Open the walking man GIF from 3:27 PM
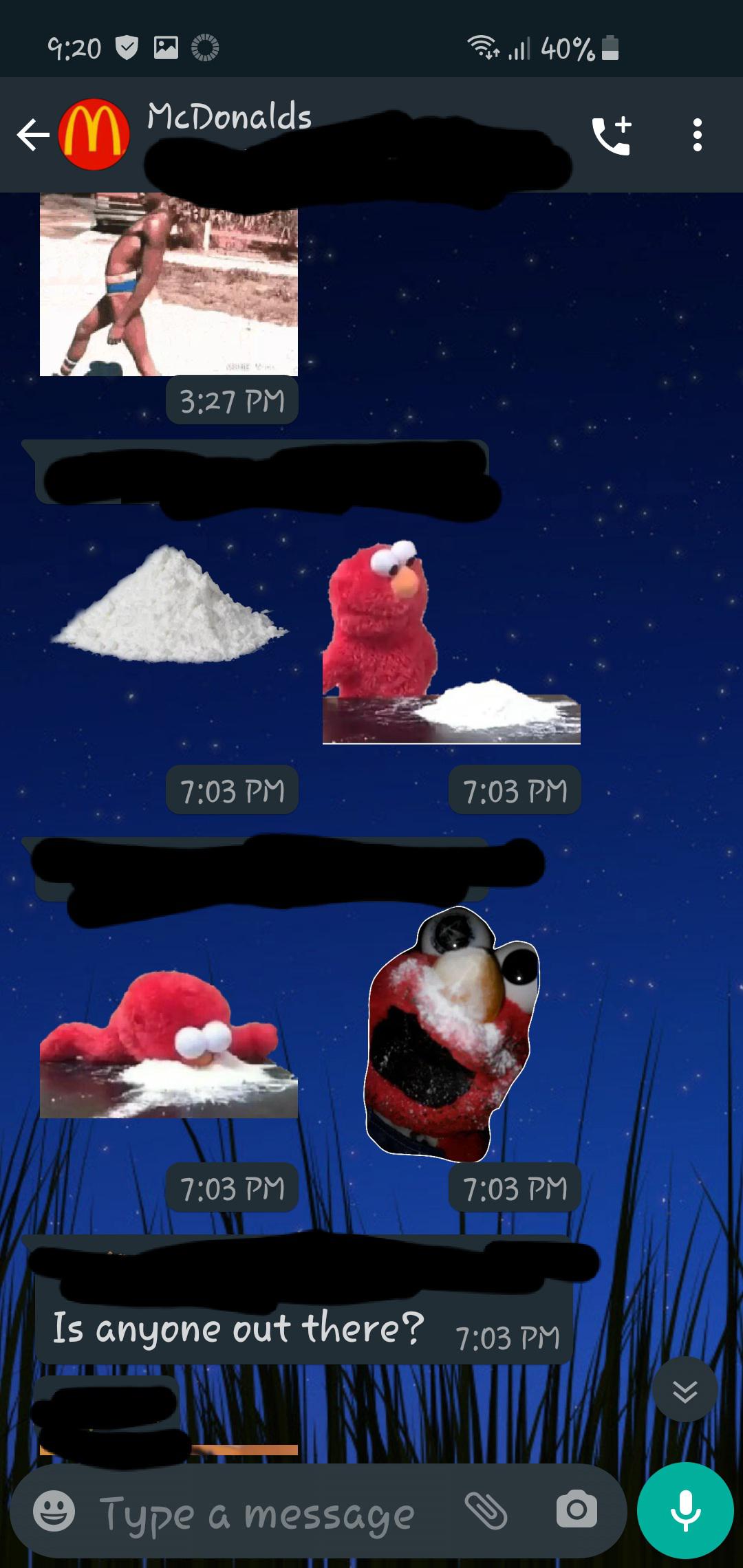This screenshot has width=743, height=1568. click(x=169, y=285)
